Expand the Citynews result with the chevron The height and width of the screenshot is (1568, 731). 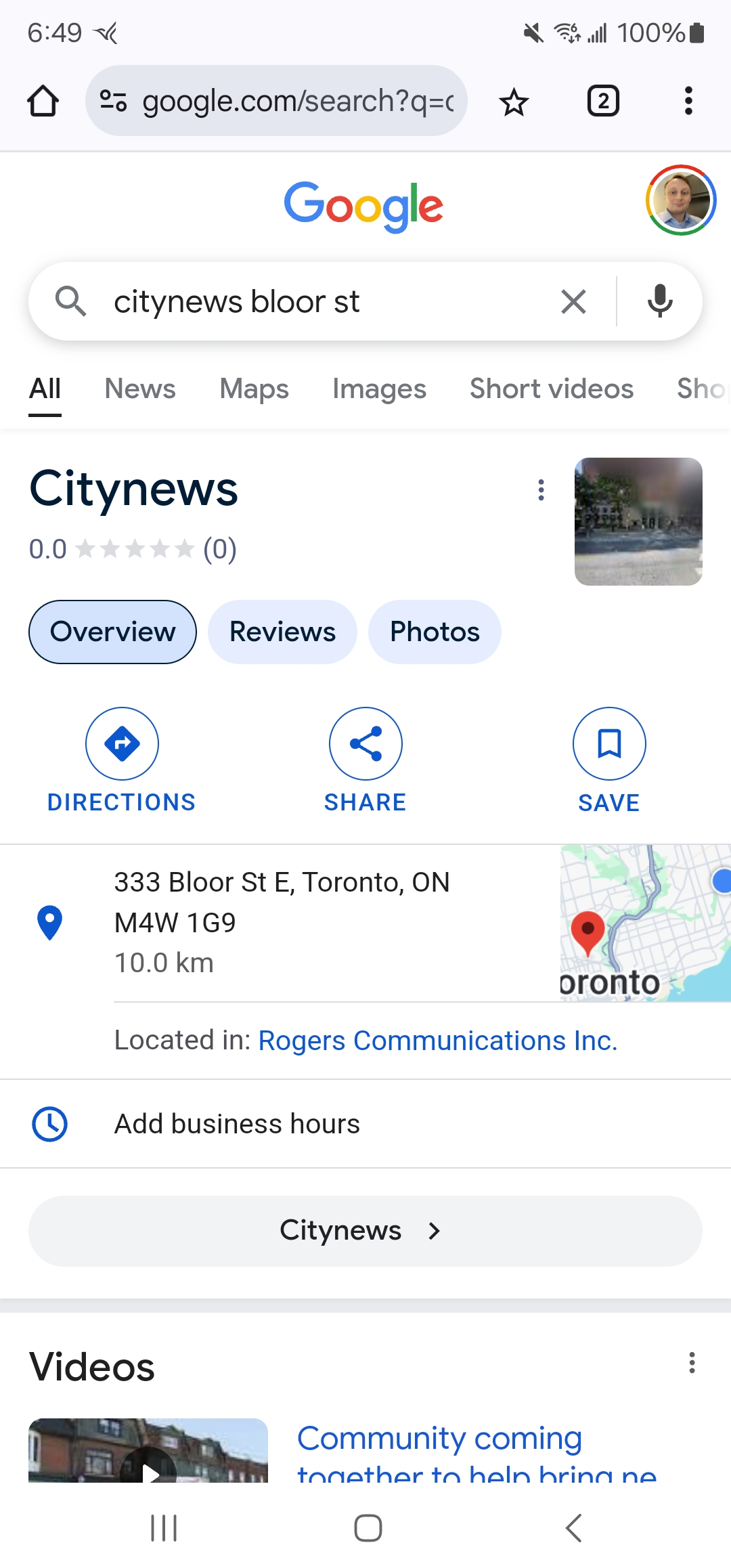click(433, 1231)
